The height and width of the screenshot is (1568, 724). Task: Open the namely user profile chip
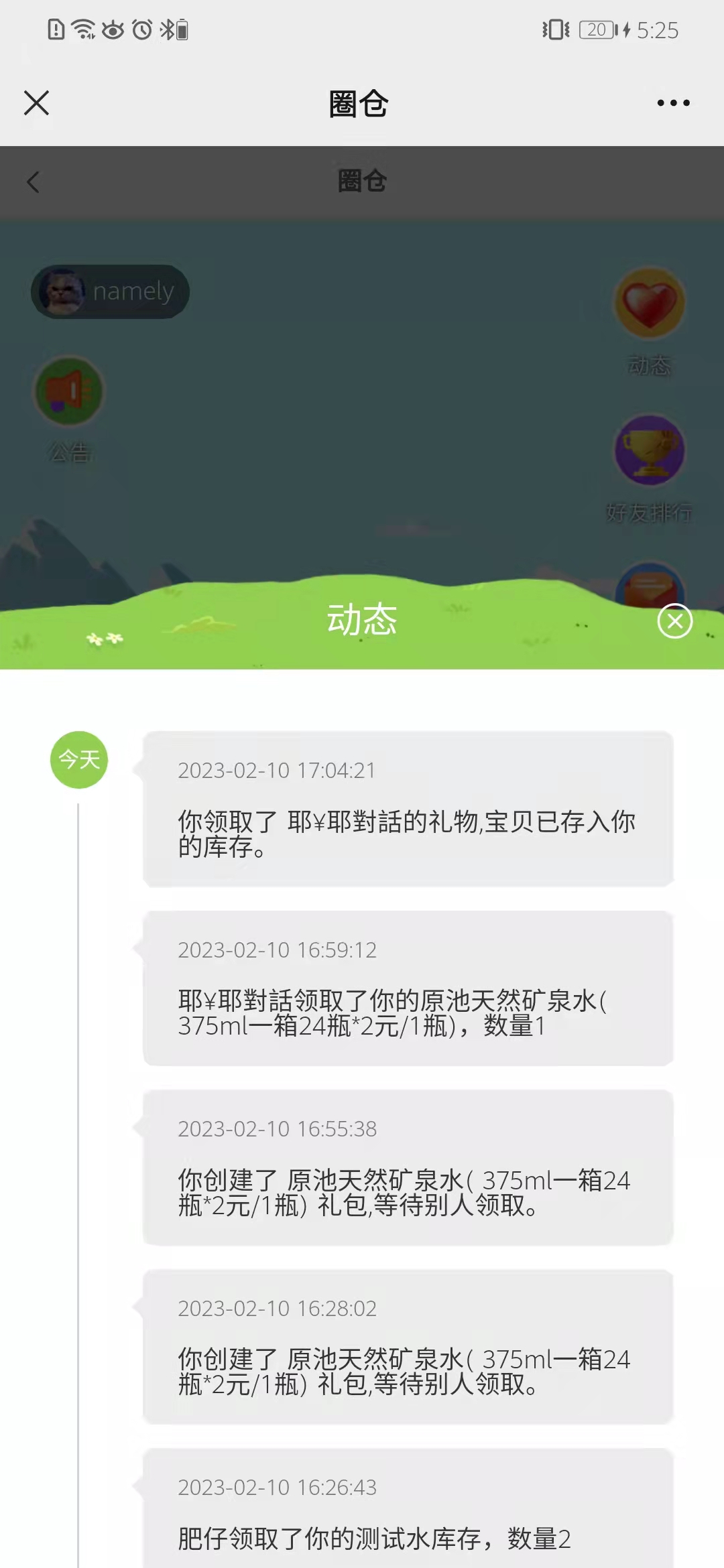click(x=111, y=291)
